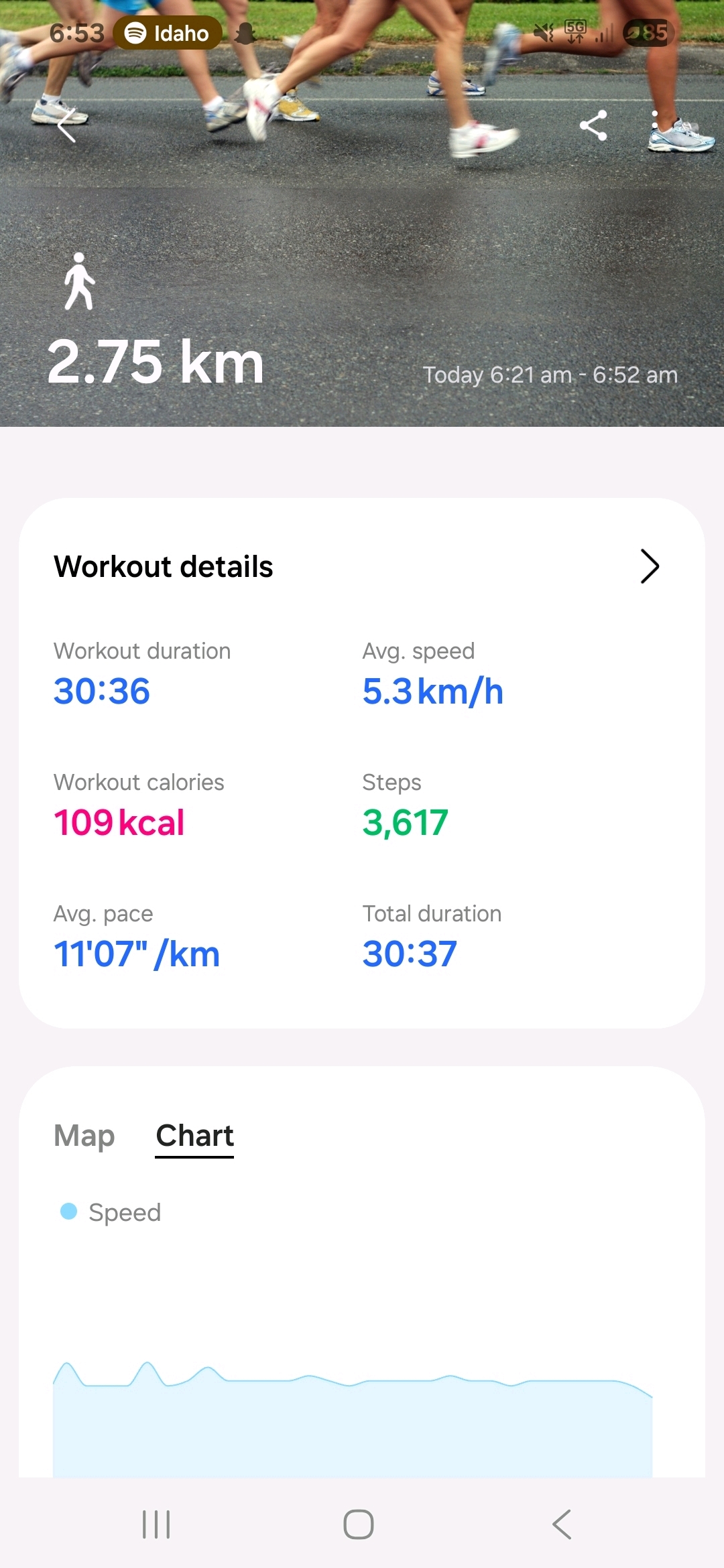Go back using the header arrow

pyautogui.click(x=67, y=125)
